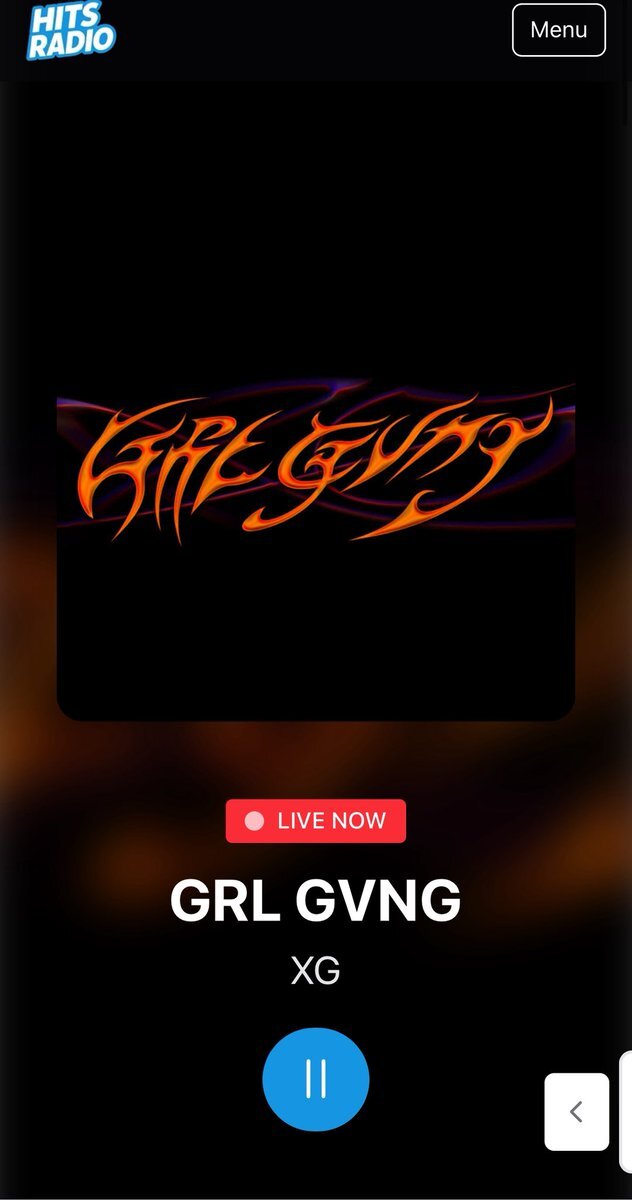The height and width of the screenshot is (1200, 632).
Task: Open the Menu button
Action: tap(558, 30)
